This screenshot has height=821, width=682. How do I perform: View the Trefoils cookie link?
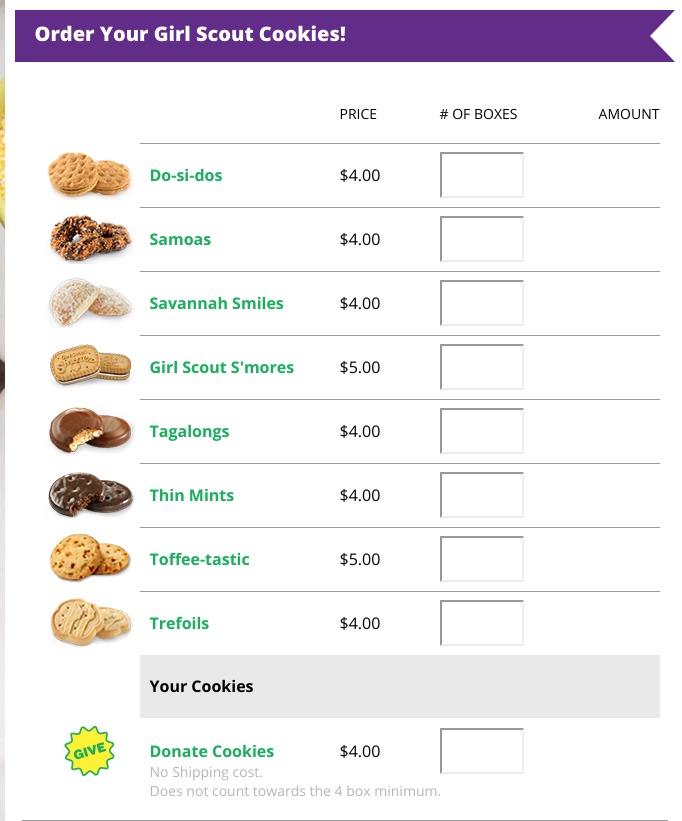(179, 624)
